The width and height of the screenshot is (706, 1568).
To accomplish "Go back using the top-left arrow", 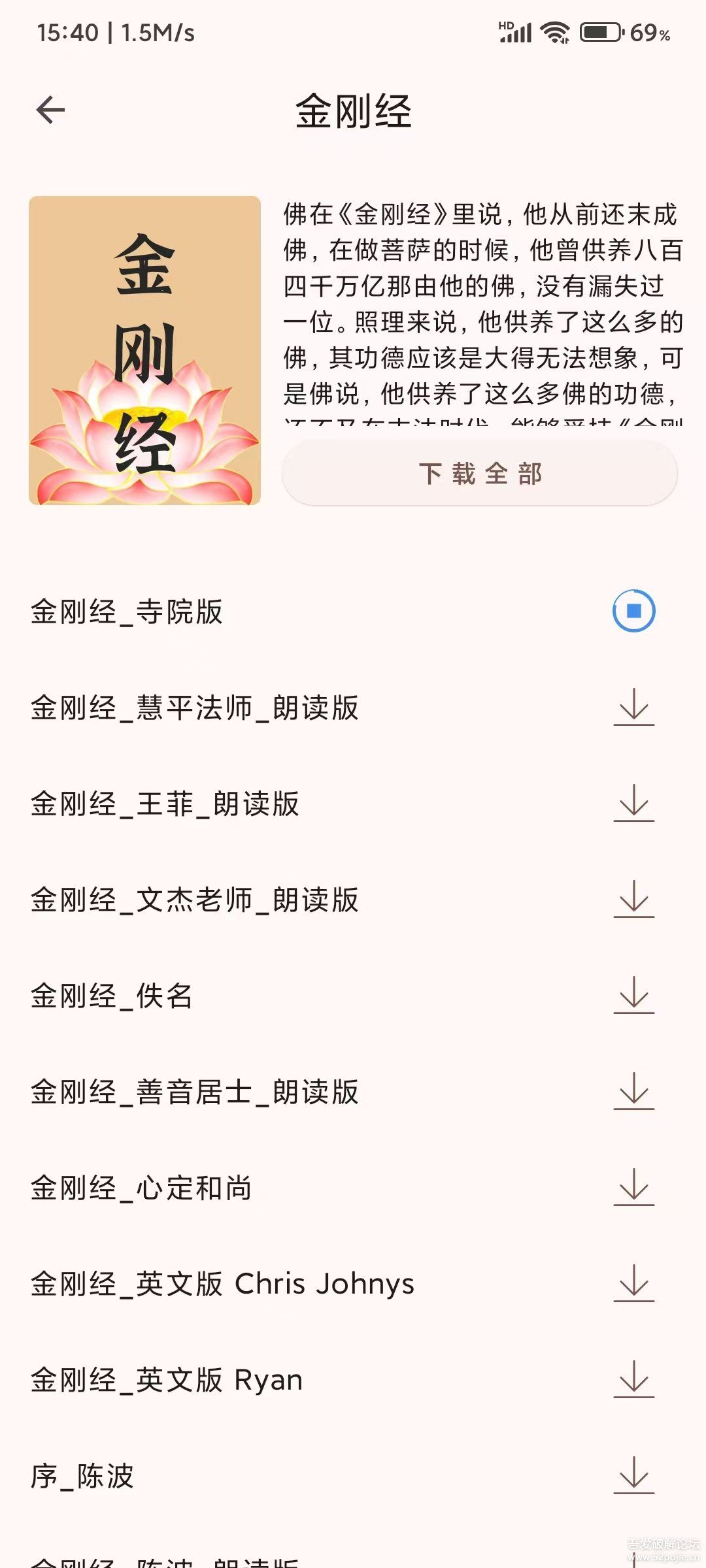I will pos(50,110).
